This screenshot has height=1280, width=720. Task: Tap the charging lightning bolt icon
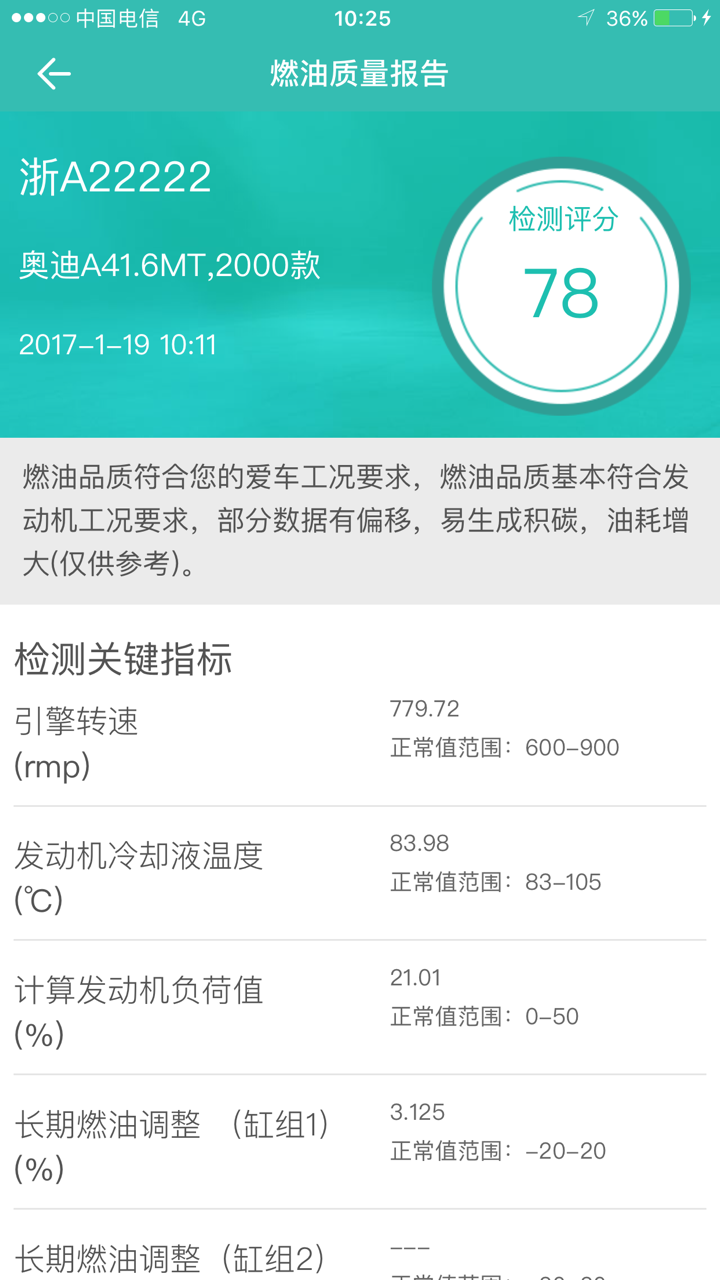708,16
